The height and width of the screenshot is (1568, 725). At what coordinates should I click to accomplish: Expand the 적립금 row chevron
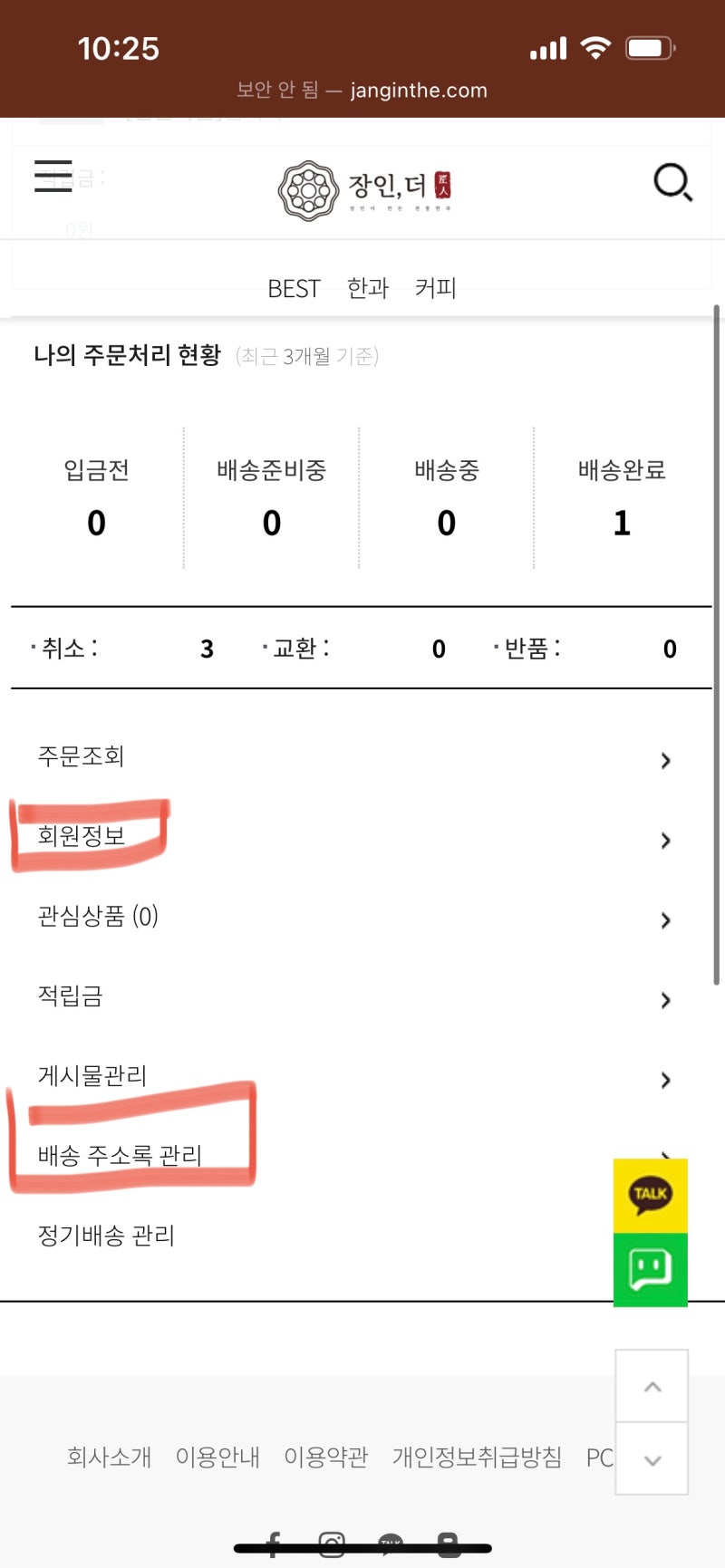666,1000
